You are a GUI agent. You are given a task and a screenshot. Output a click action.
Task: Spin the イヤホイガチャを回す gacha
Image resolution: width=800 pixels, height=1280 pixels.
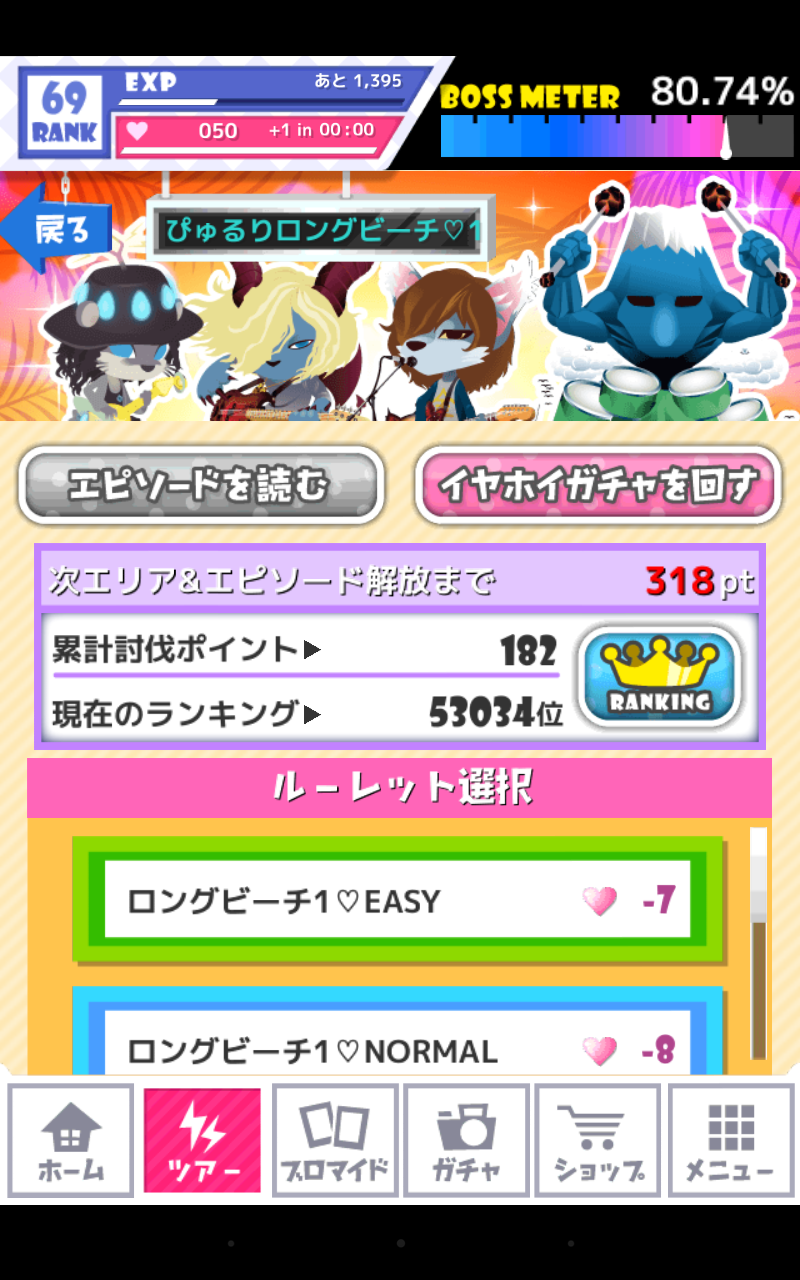pos(598,485)
